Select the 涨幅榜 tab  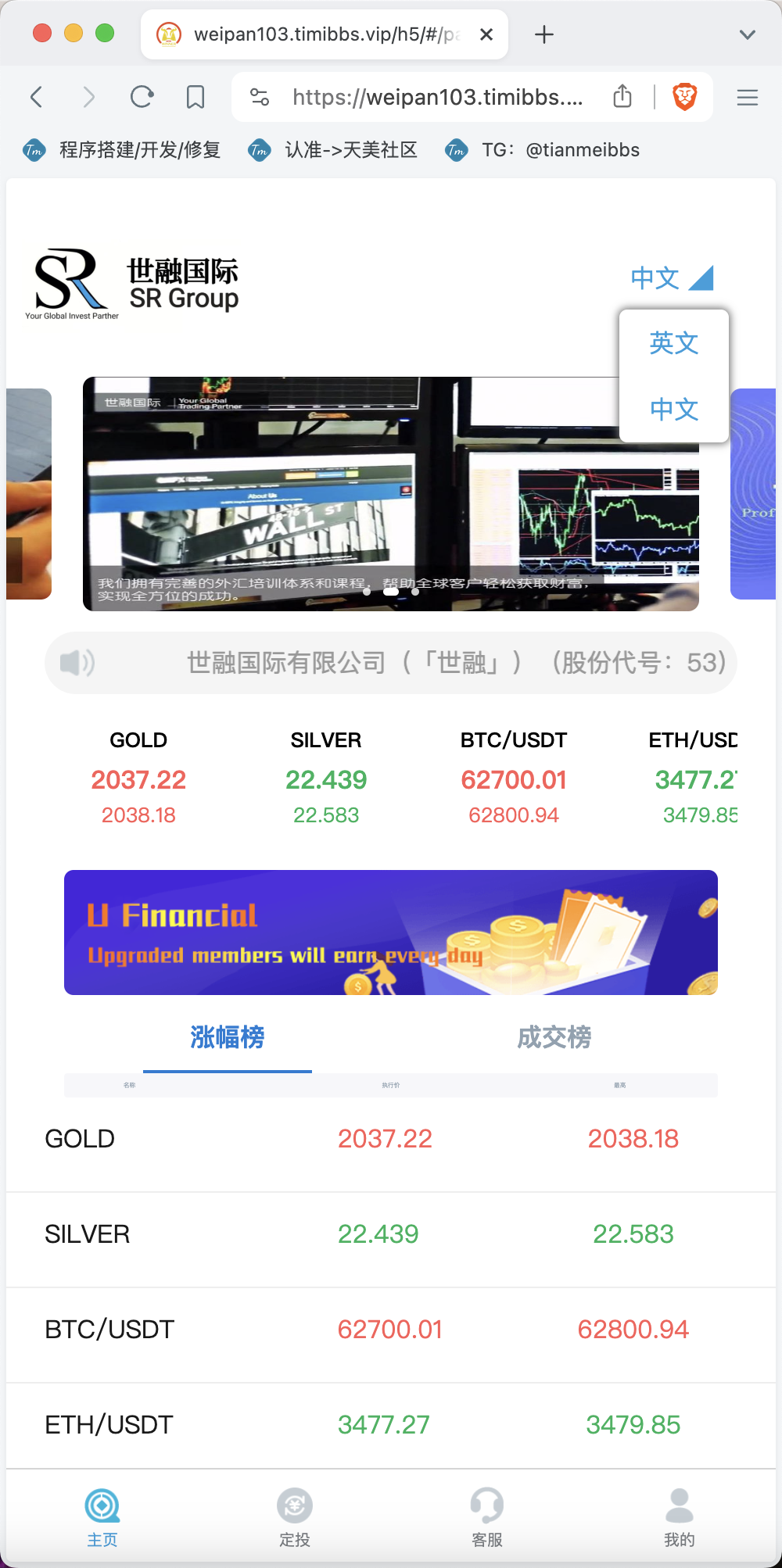[x=228, y=1037]
